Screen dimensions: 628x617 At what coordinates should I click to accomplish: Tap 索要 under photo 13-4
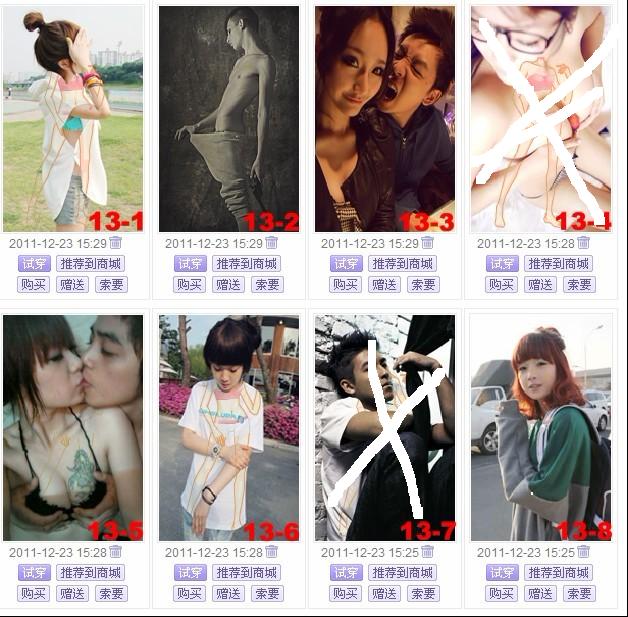point(579,284)
